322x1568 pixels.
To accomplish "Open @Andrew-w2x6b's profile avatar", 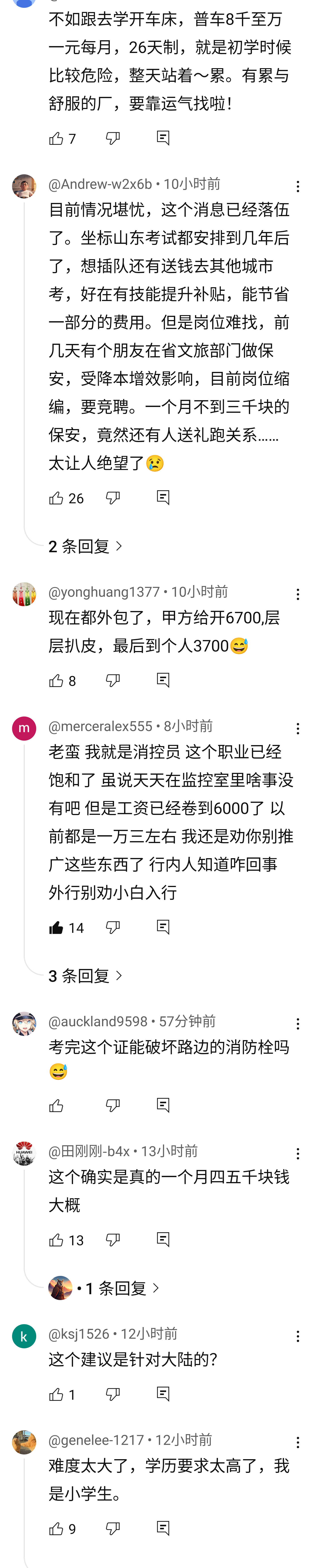I will tap(24, 186).
